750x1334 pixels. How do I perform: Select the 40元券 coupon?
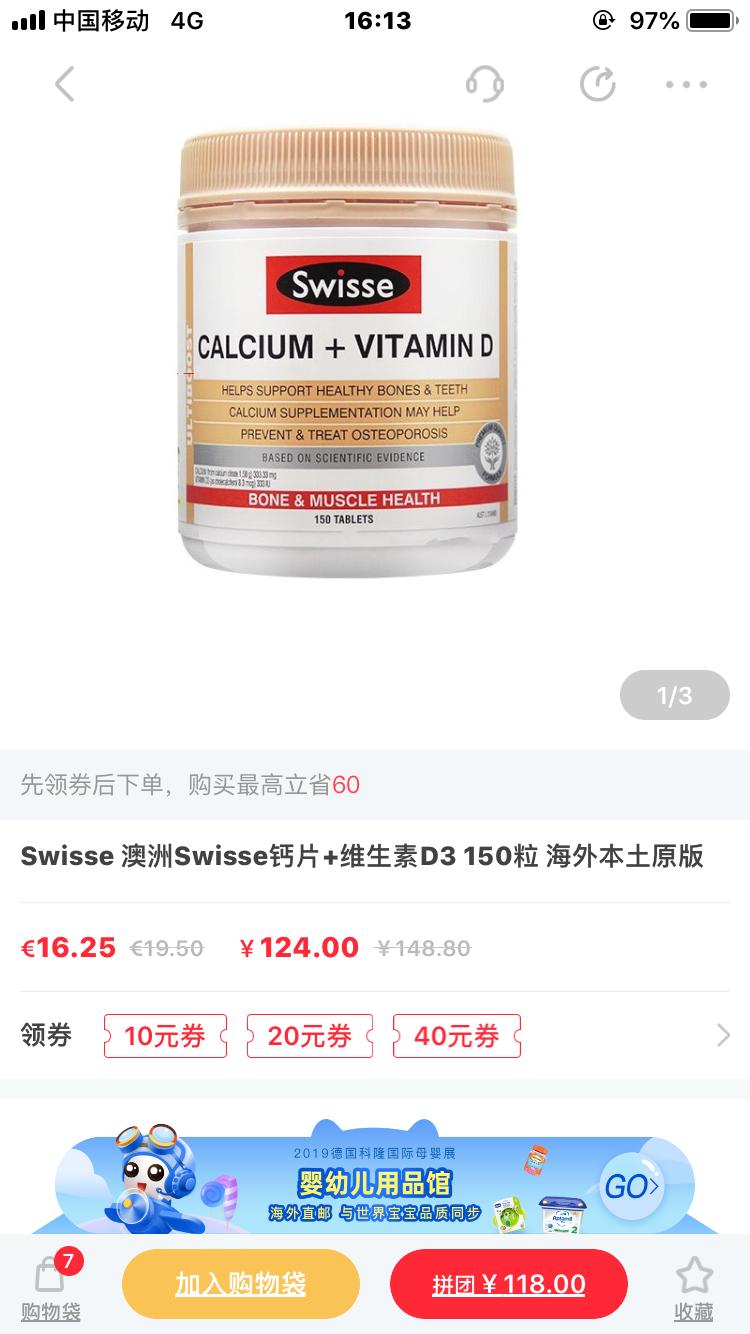pyautogui.click(x=456, y=1036)
